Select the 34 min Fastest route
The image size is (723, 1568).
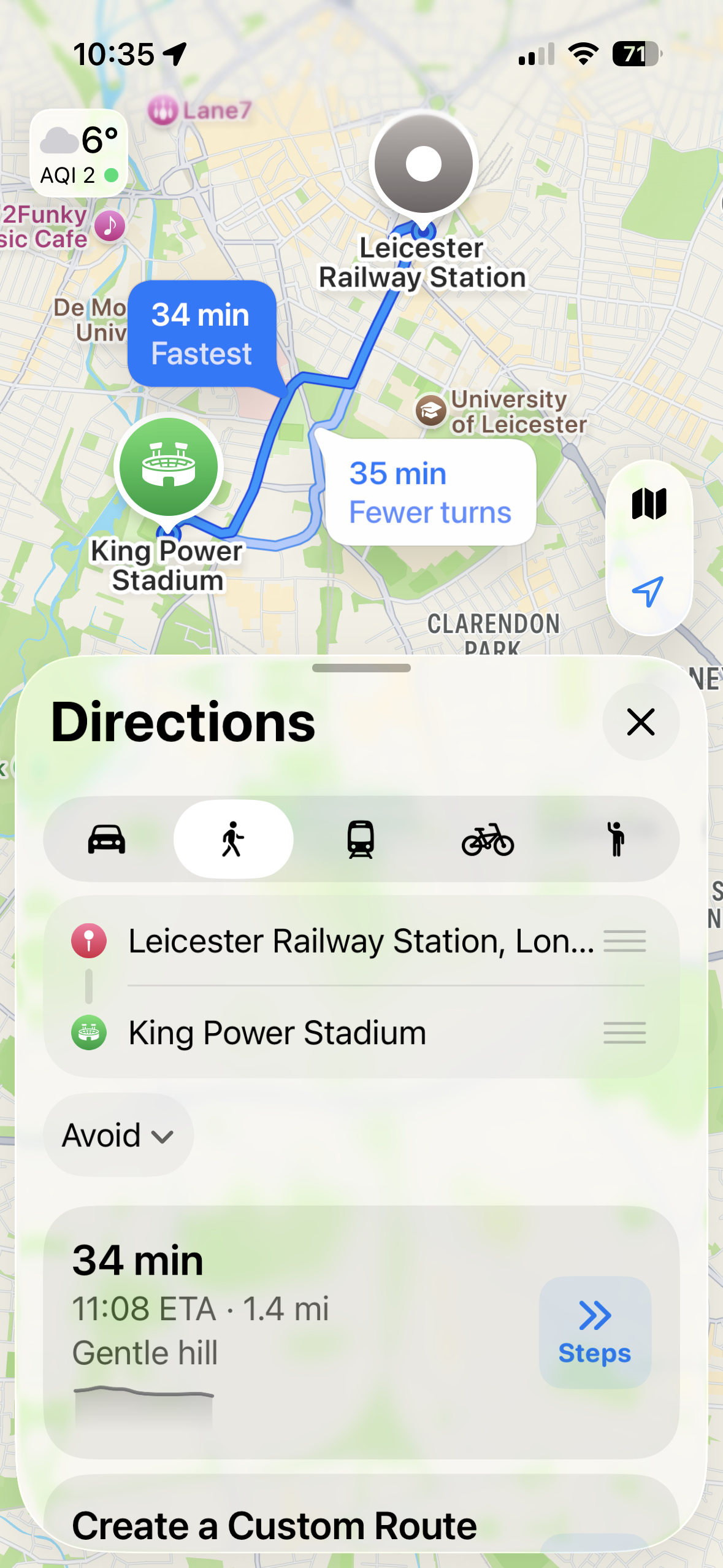point(201,334)
